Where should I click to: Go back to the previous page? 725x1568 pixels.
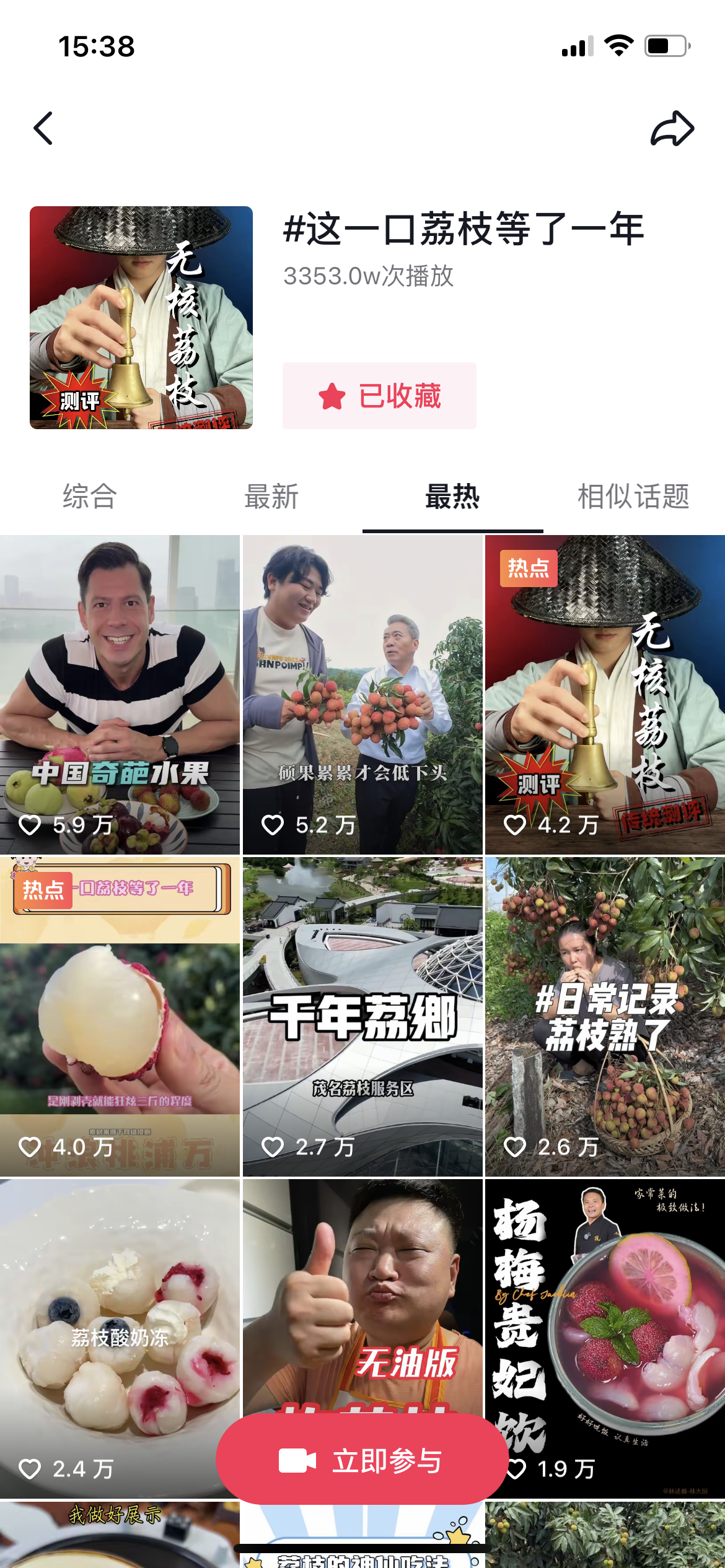(x=43, y=129)
